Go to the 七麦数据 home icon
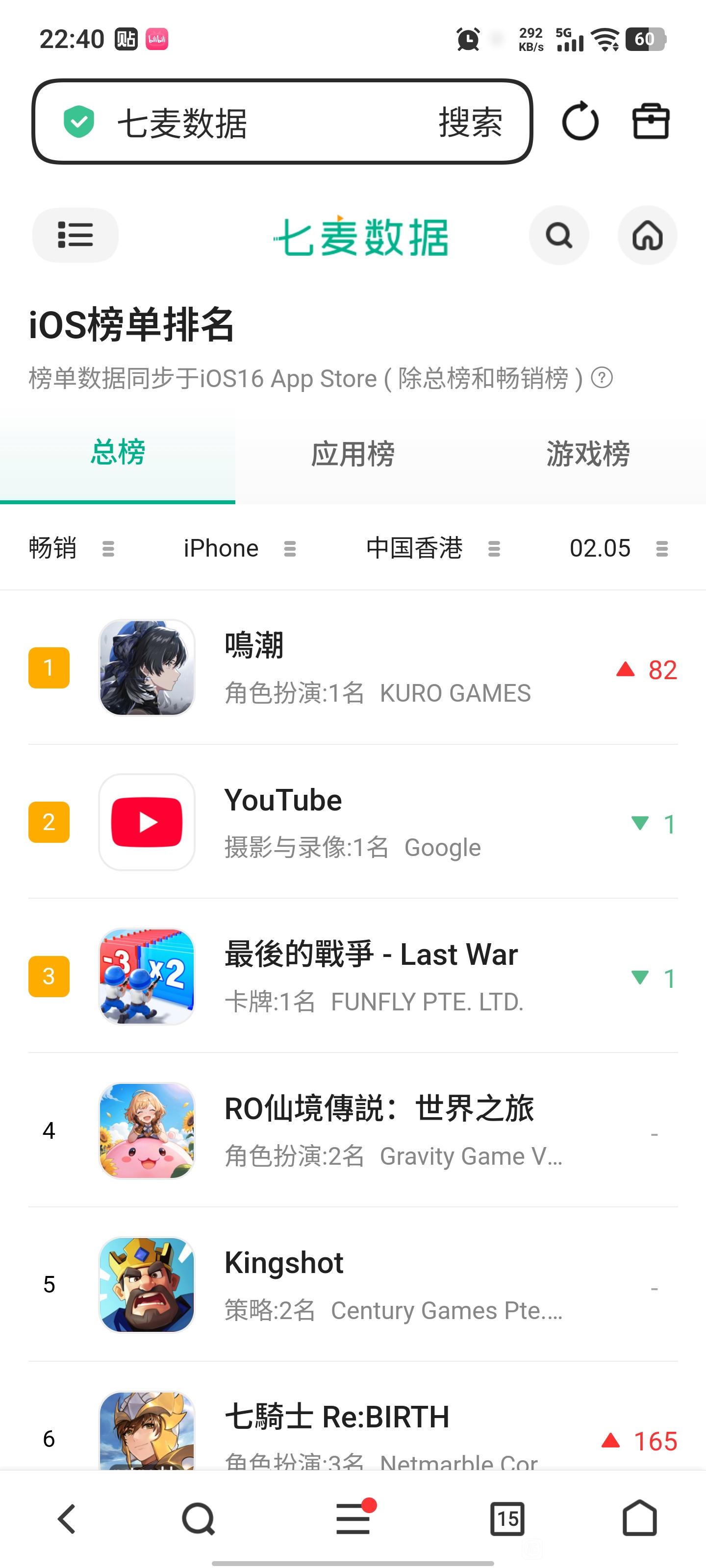 click(647, 235)
